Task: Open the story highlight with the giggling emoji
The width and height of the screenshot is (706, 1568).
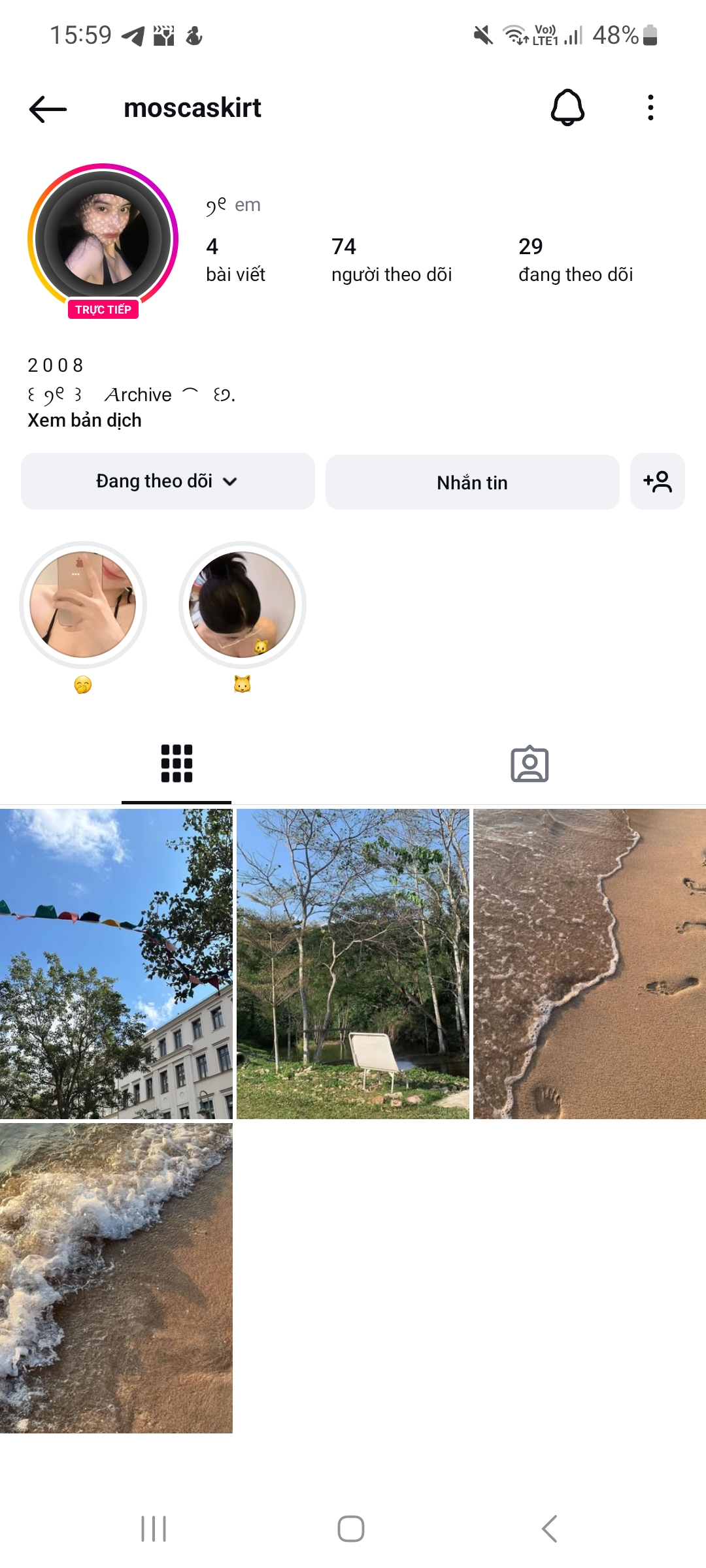Action: coord(83,605)
